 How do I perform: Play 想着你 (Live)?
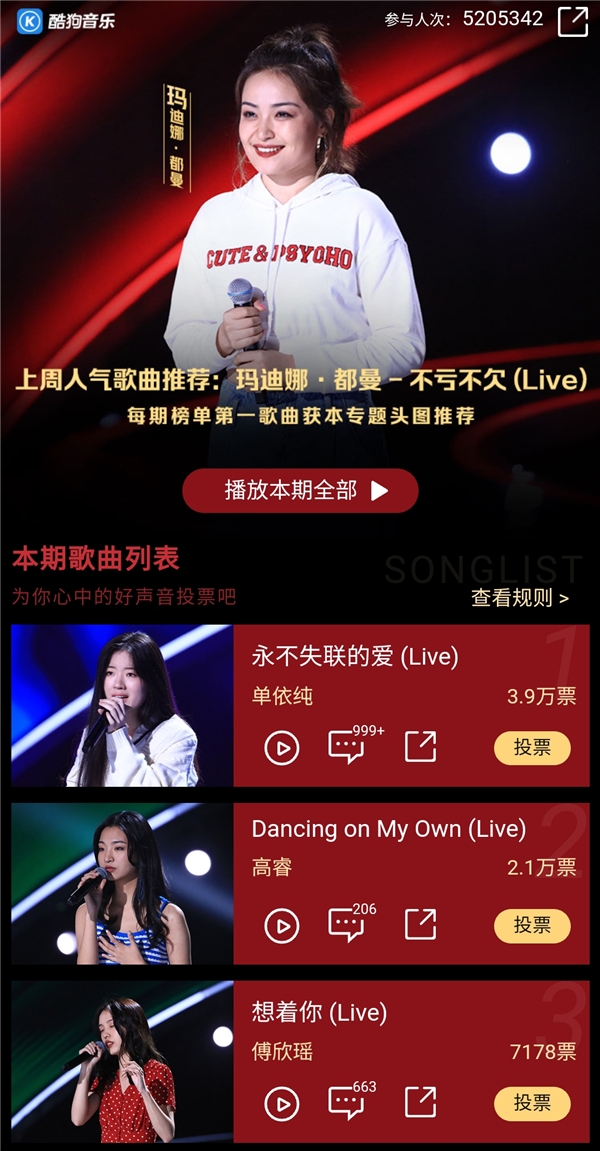coord(282,1103)
